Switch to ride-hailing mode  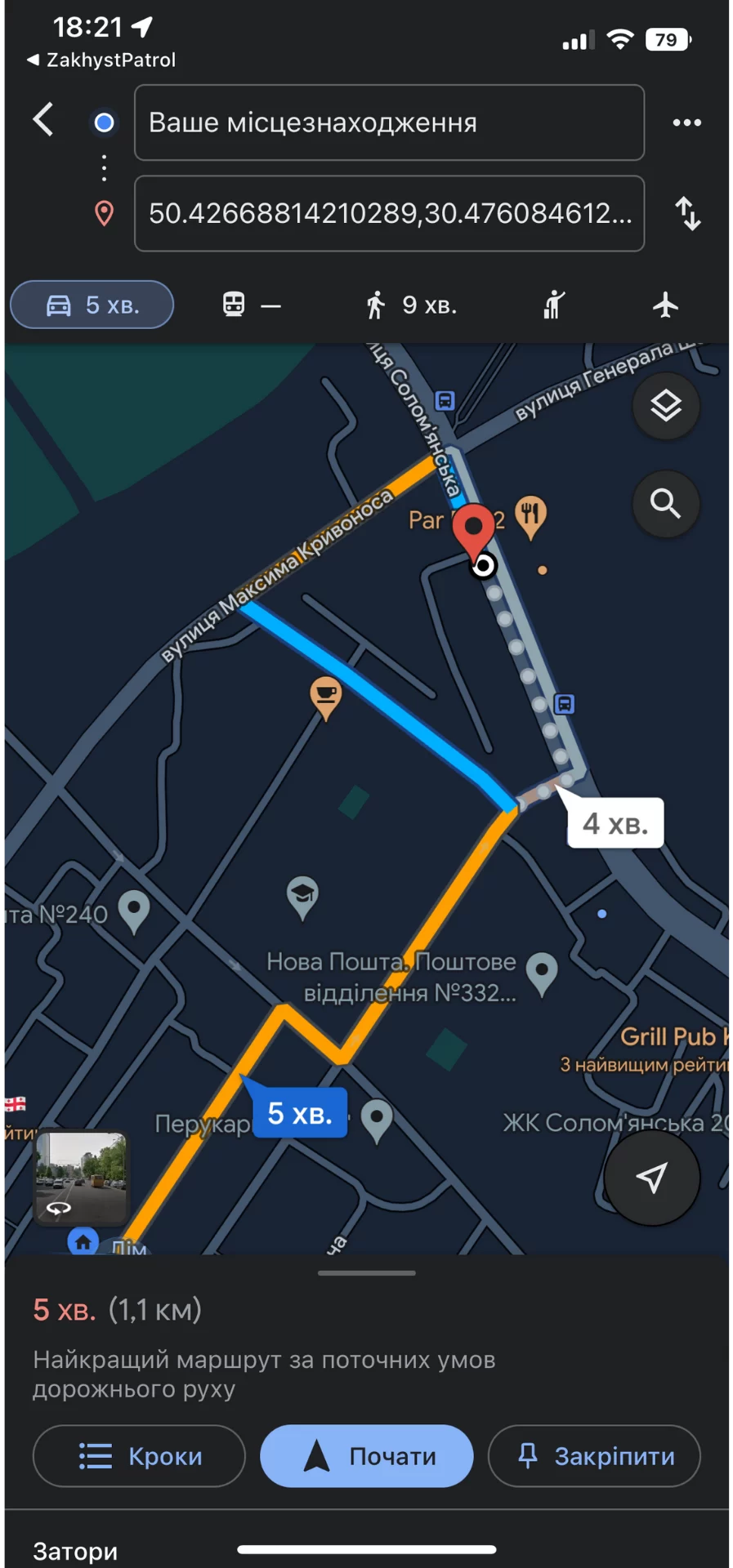click(554, 305)
